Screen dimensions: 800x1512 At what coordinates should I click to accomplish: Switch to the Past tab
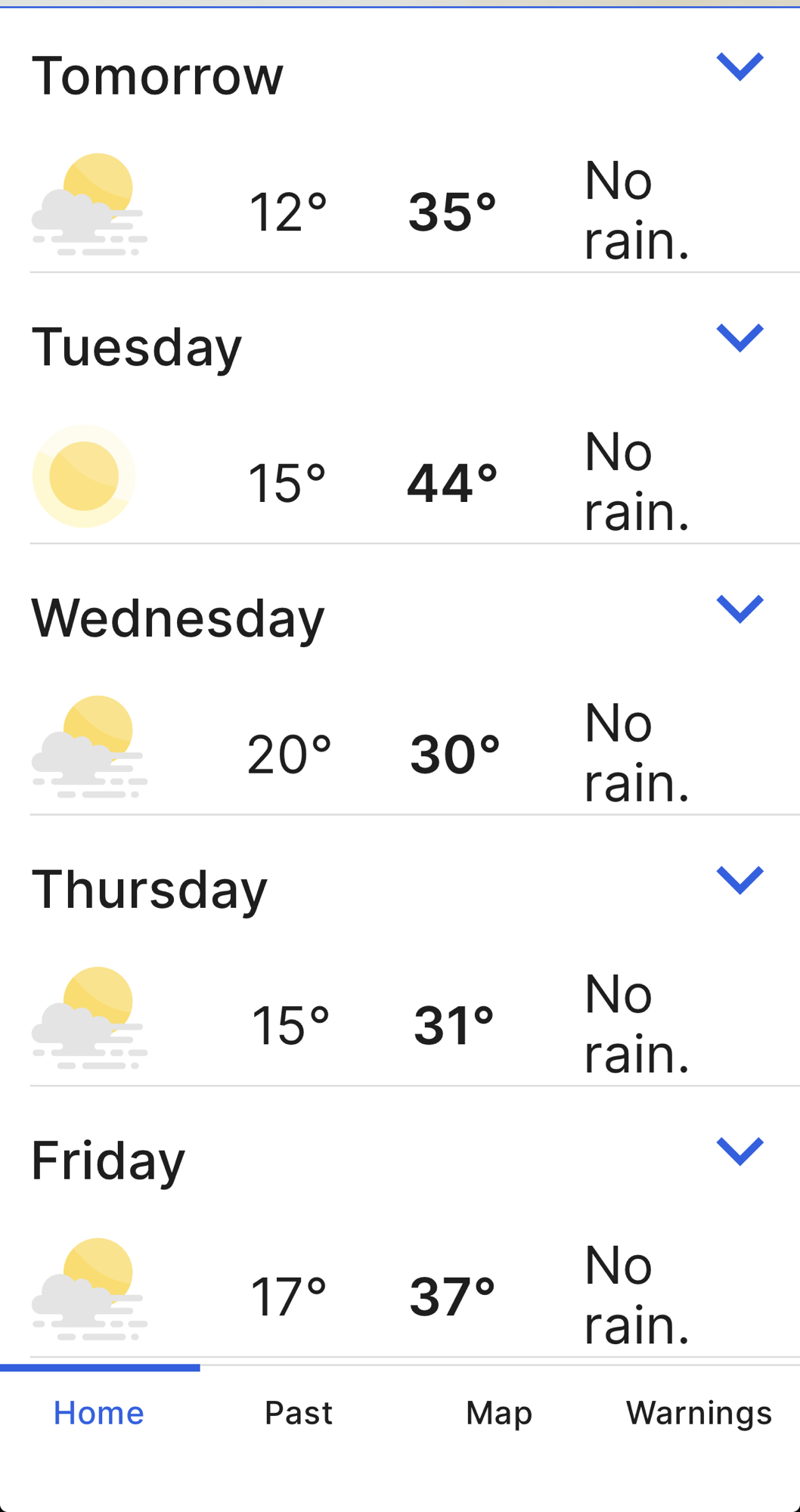tap(299, 1413)
